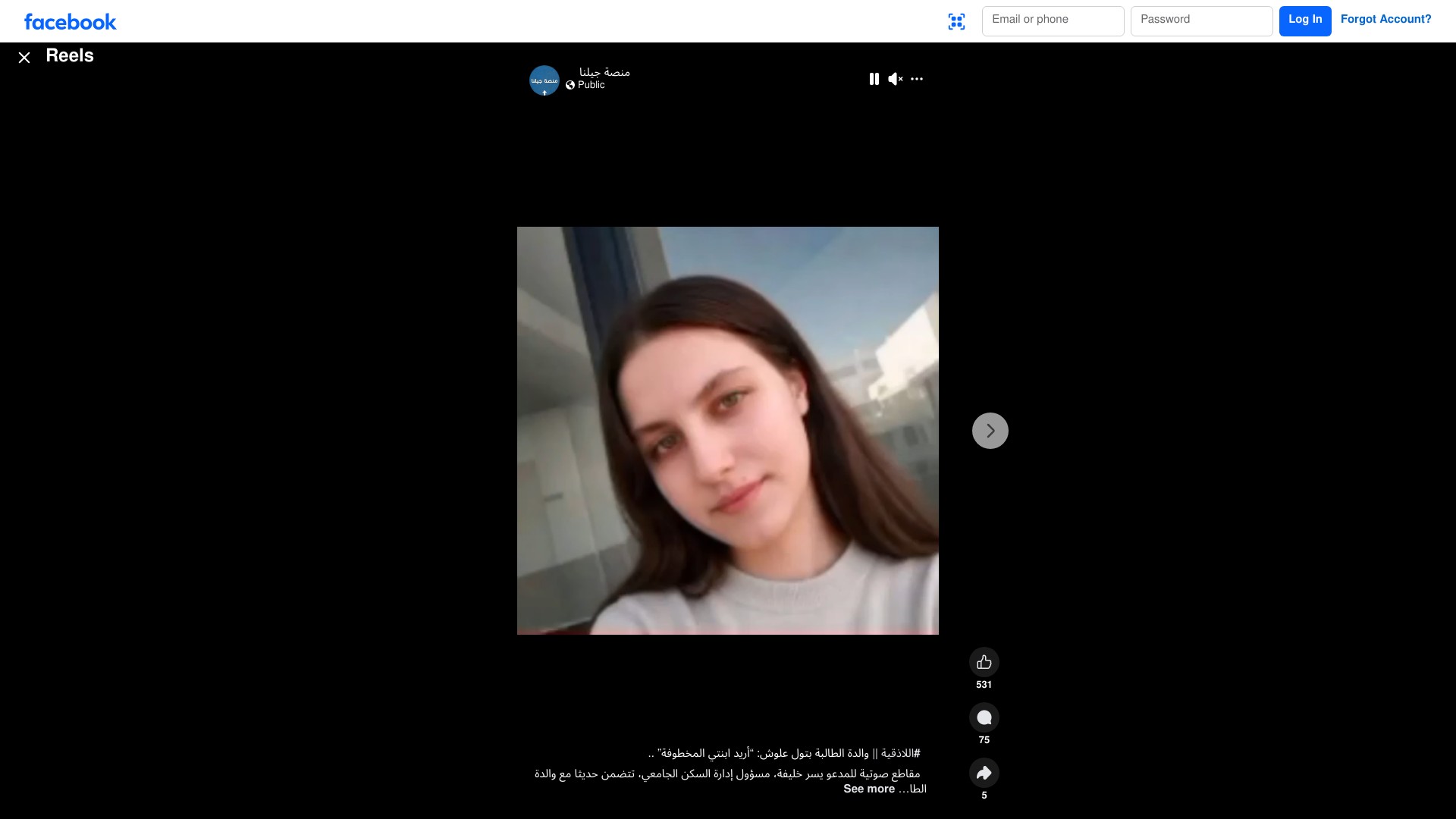This screenshot has width=1456, height=819.
Task: Tap the Log In button
Action: (1305, 21)
